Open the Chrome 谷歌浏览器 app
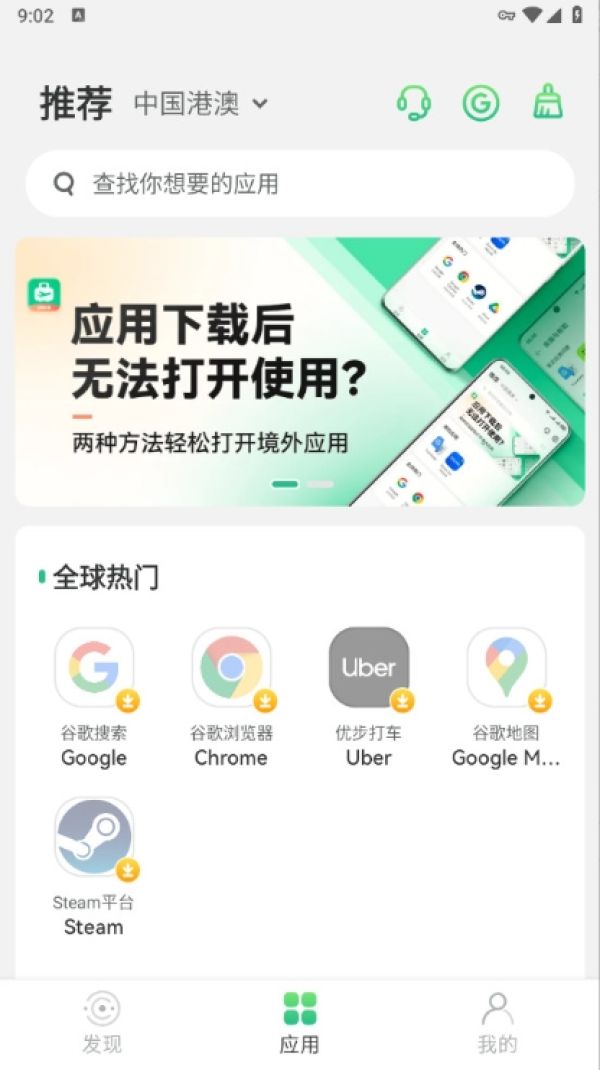 [231, 697]
